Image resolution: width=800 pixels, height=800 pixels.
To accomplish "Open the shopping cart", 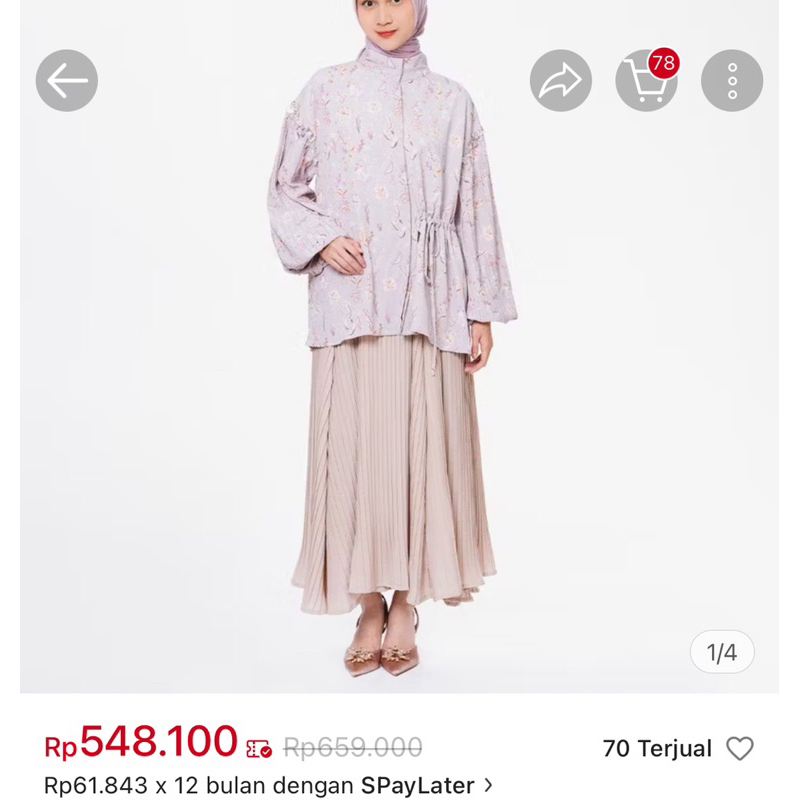I will (x=646, y=80).
